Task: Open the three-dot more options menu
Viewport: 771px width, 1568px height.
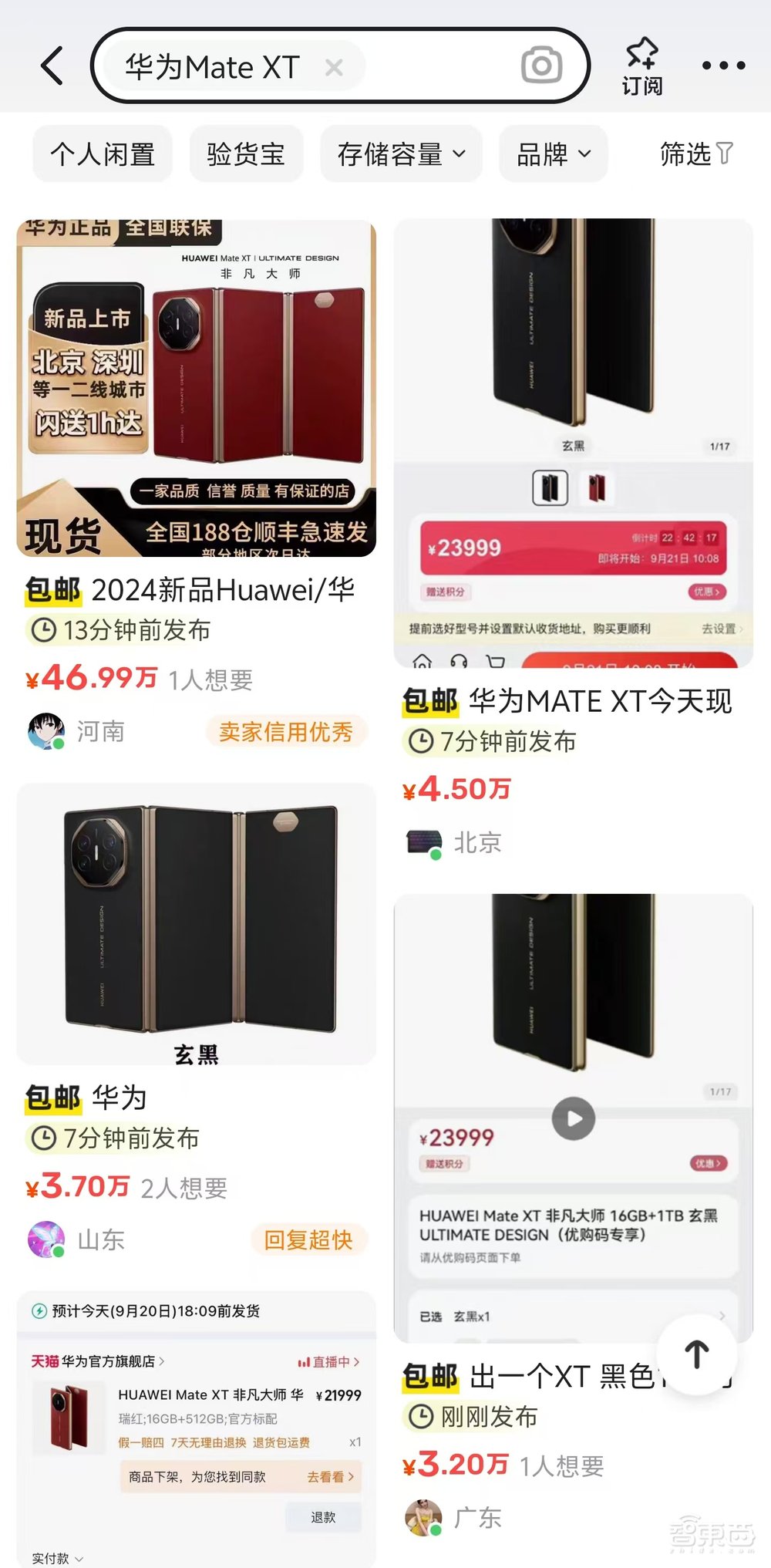Action: point(723,66)
